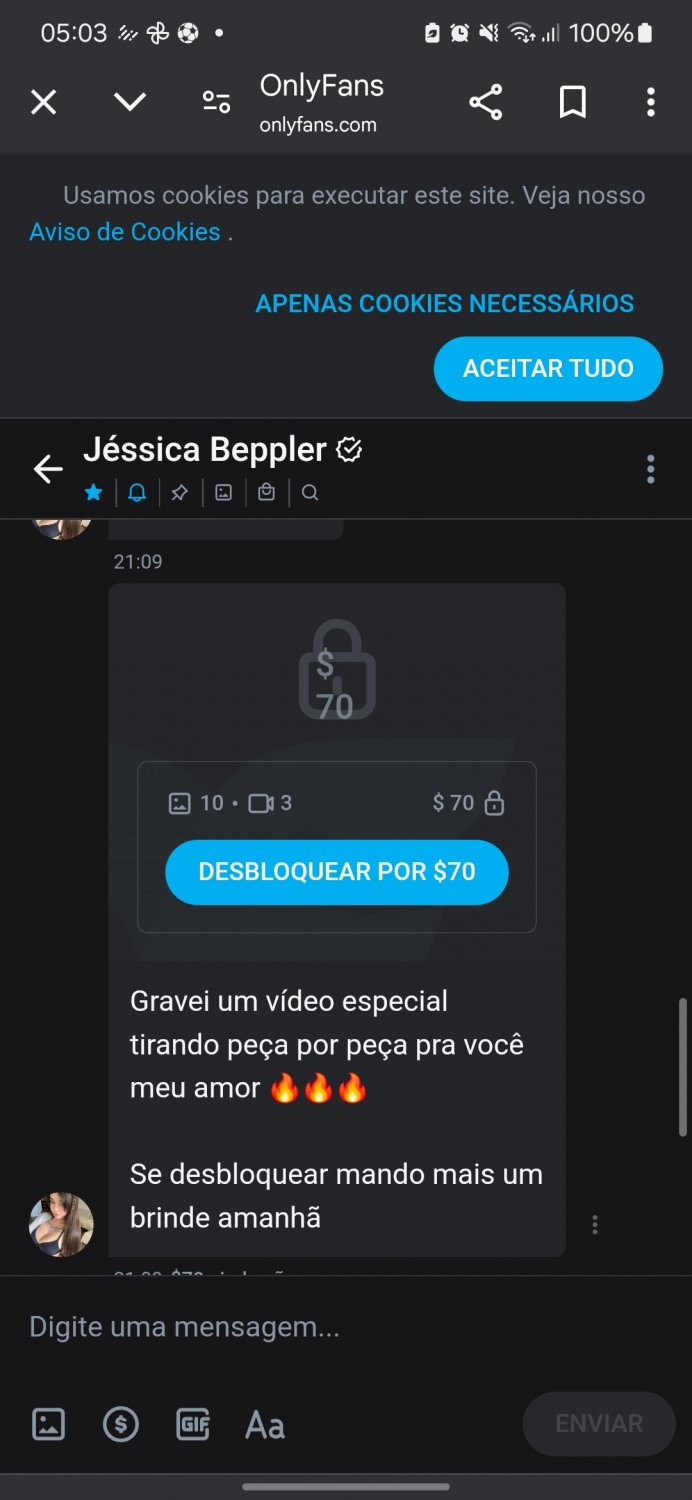Image resolution: width=692 pixels, height=1500 pixels.
Task: Tap Aceitar Tudo to accept cookies
Action: tap(548, 368)
